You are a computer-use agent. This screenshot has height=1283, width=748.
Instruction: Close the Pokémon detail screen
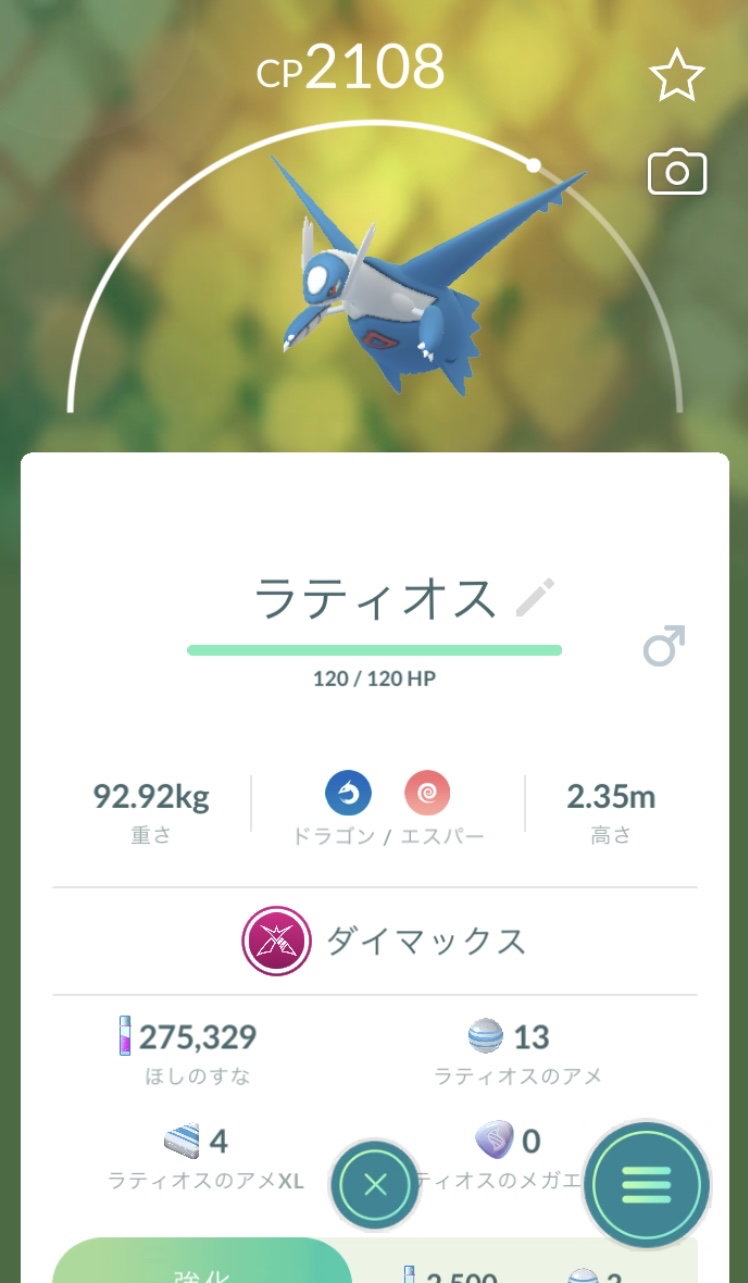pyautogui.click(x=375, y=1186)
